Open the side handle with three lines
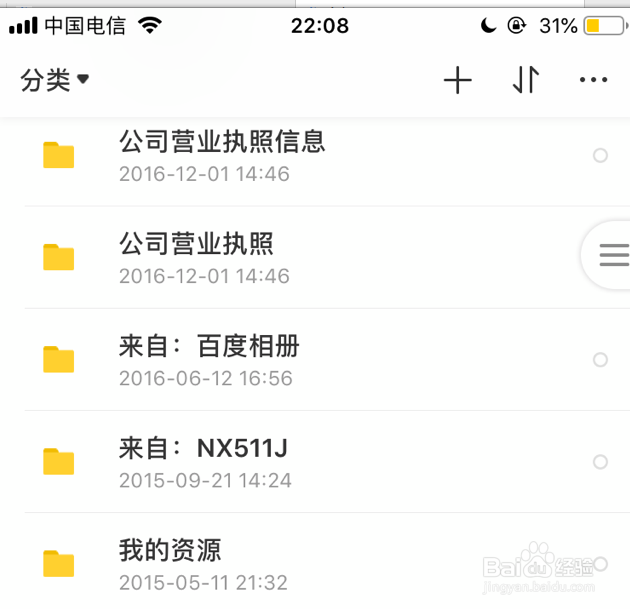 (612, 256)
